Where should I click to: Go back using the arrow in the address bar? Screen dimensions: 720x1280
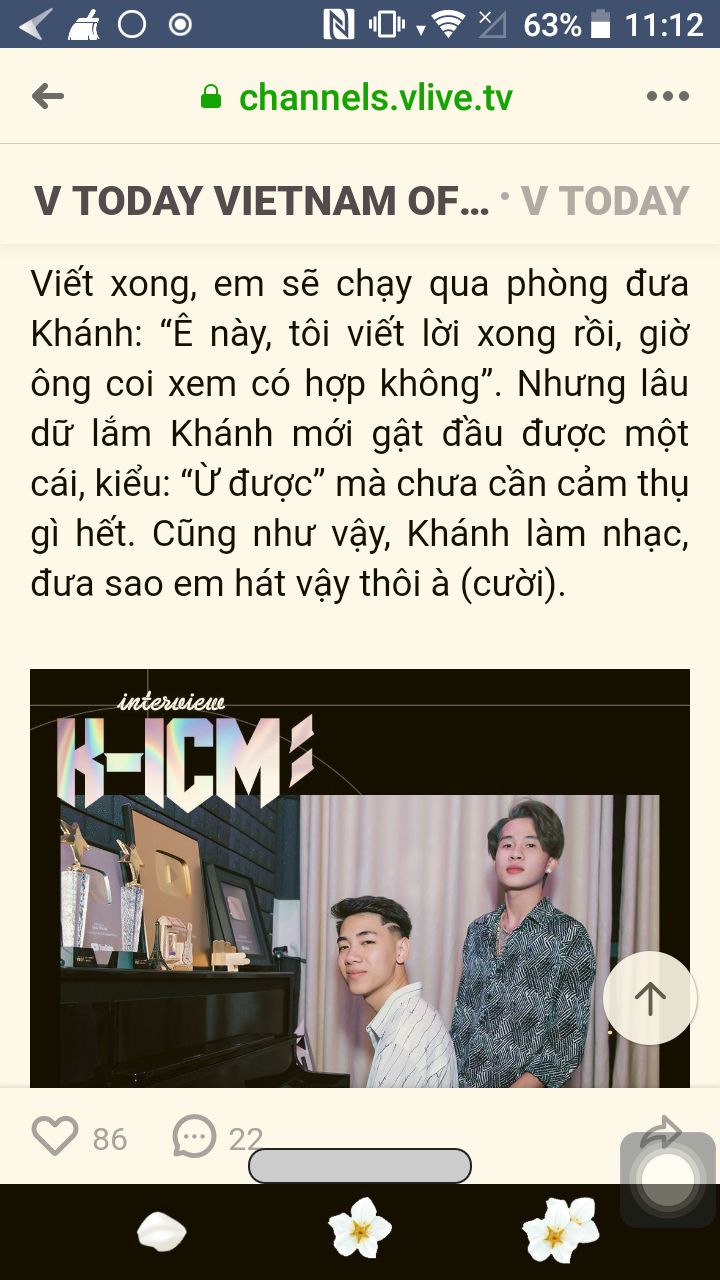[x=48, y=97]
